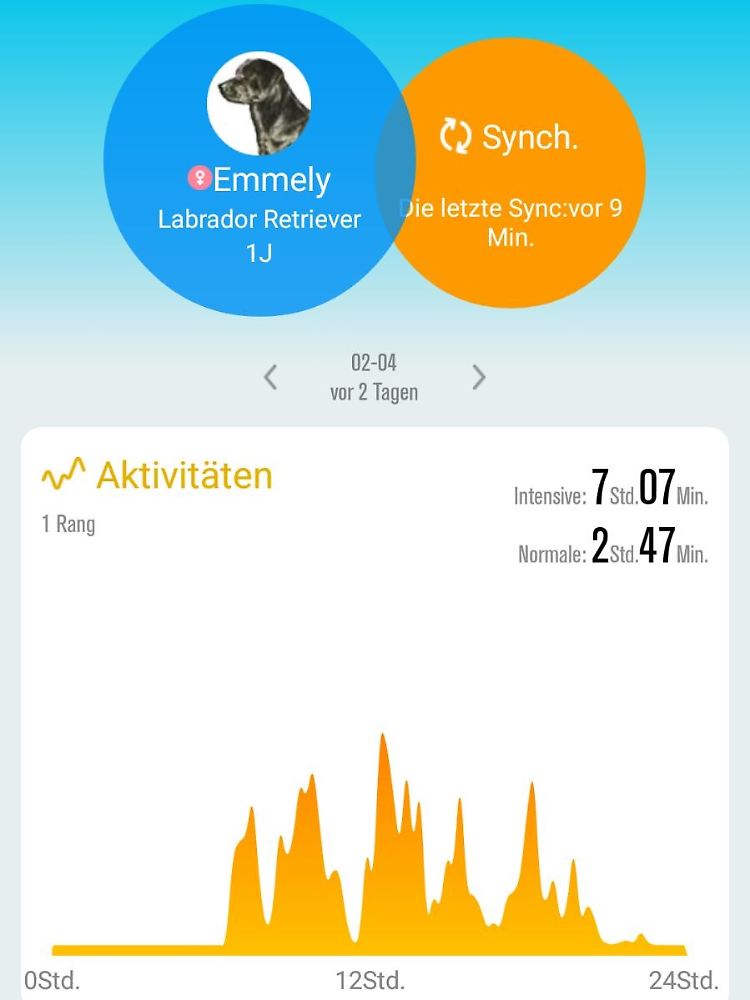Go to the previous day
Viewport: 750px width, 1000px height.
pyautogui.click(x=270, y=377)
